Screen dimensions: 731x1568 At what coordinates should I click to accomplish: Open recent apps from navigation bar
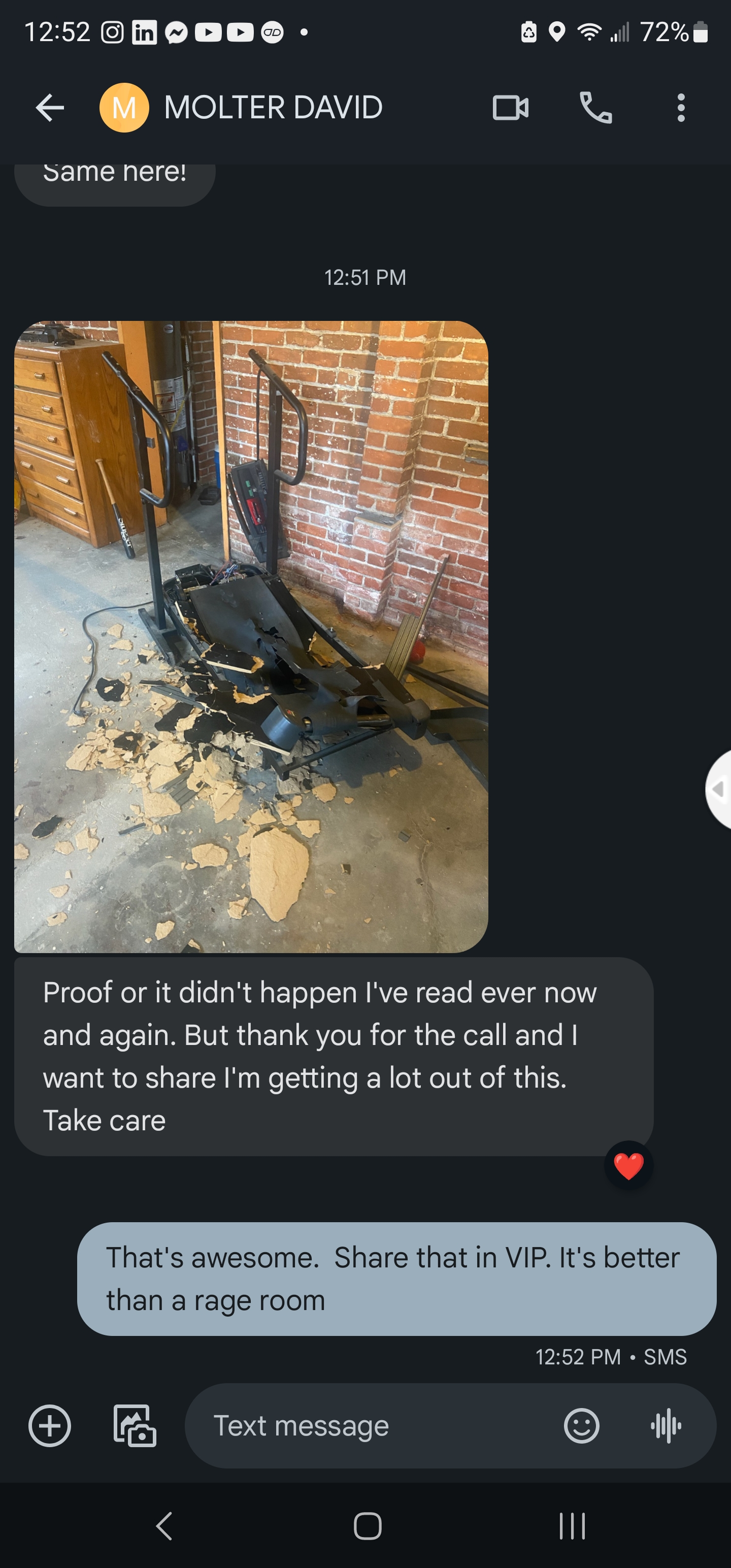tap(572, 1526)
